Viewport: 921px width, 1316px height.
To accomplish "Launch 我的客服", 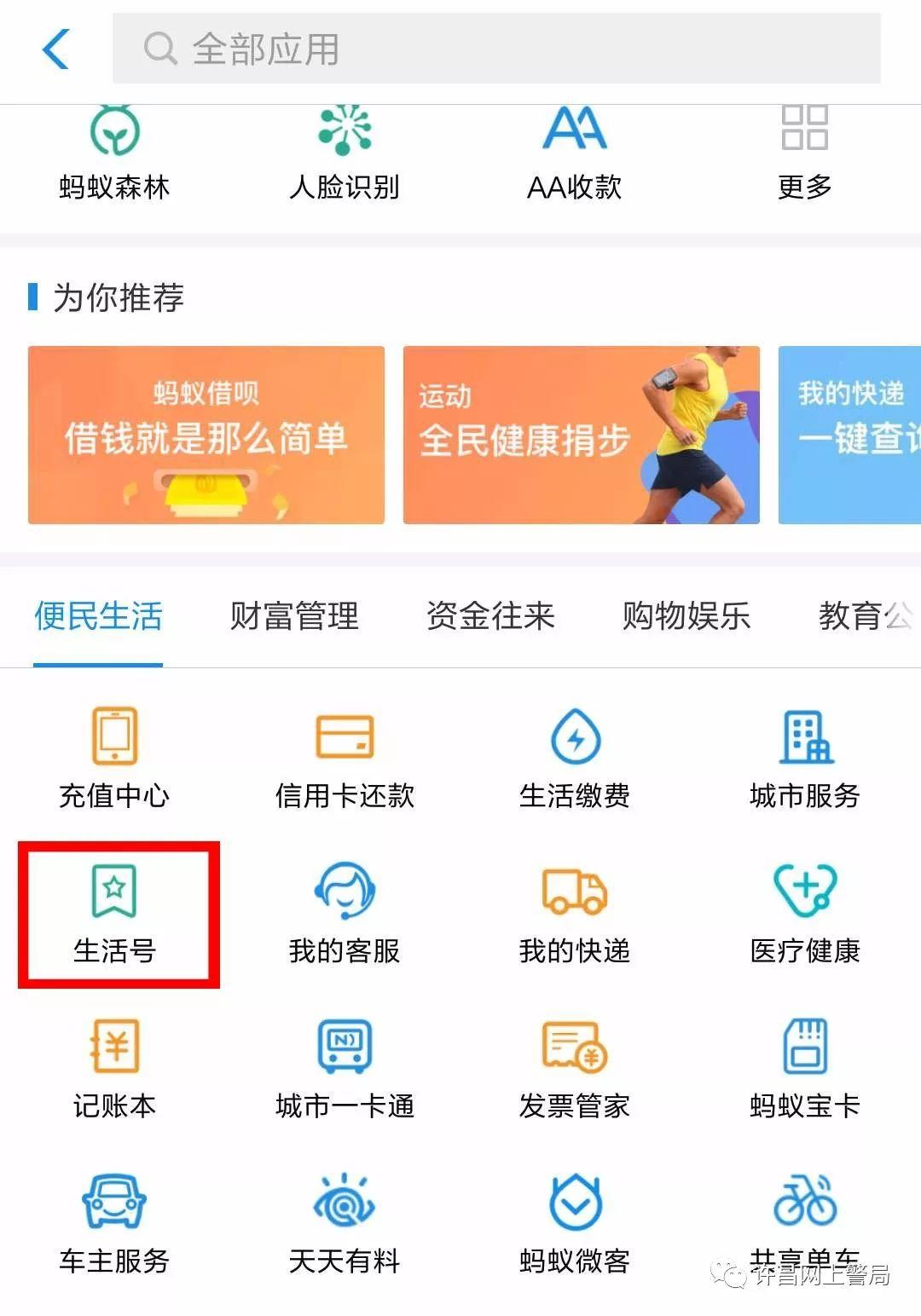I will [345, 912].
